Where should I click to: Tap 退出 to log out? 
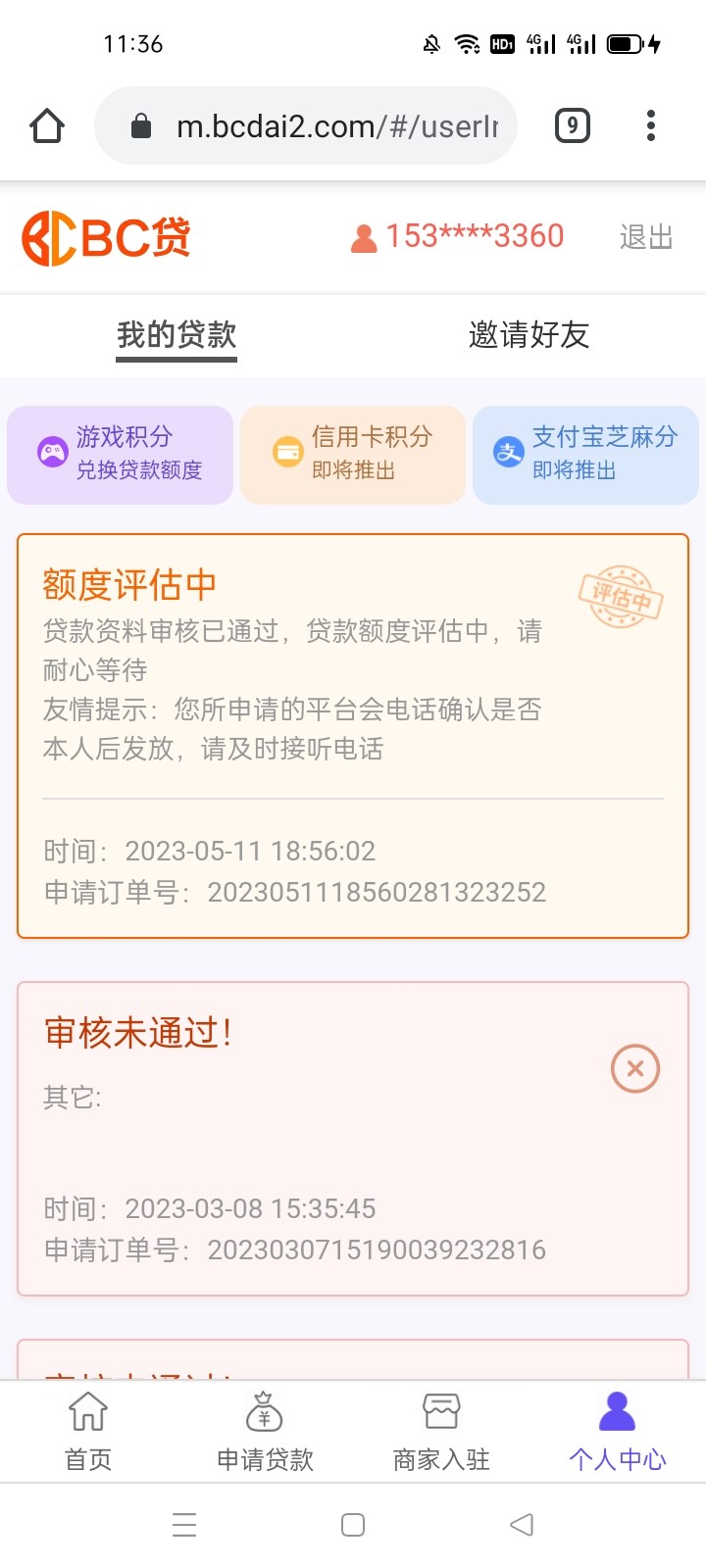(x=646, y=237)
